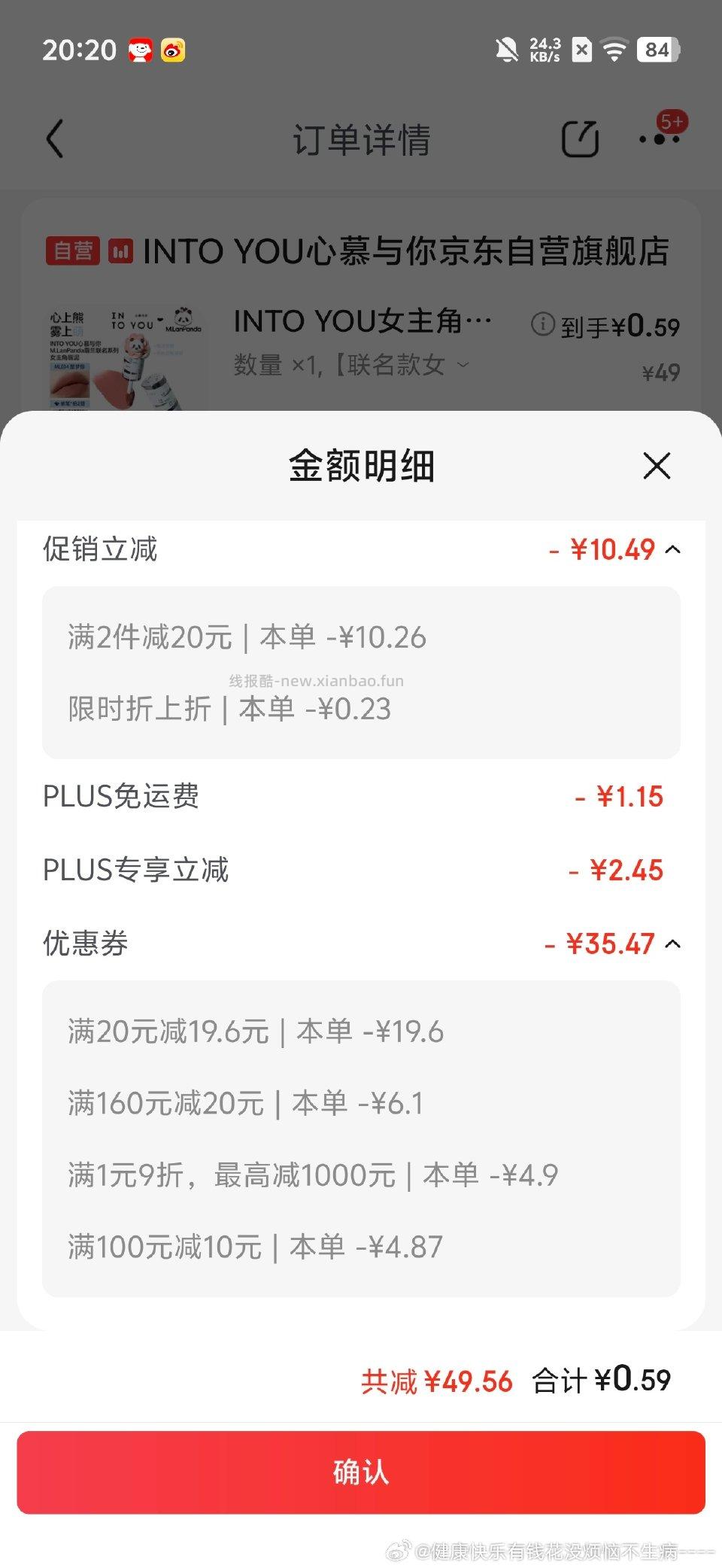The width and height of the screenshot is (722, 1568).
Task: Tap the Wi-Fi icon in the status bar
Action: pyautogui.click(x=614, y=49)
